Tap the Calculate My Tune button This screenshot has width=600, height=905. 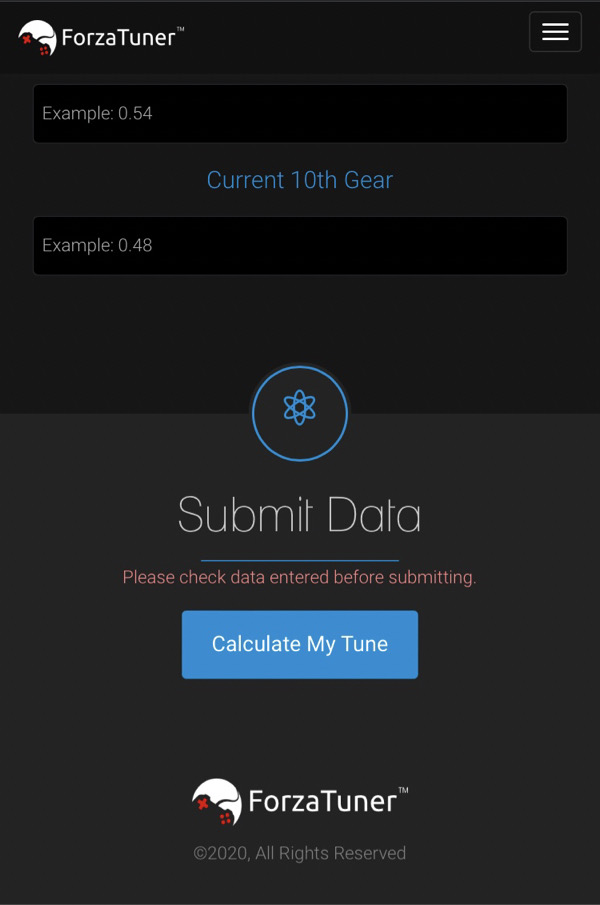pyautogui.click(x=300, y=645)
